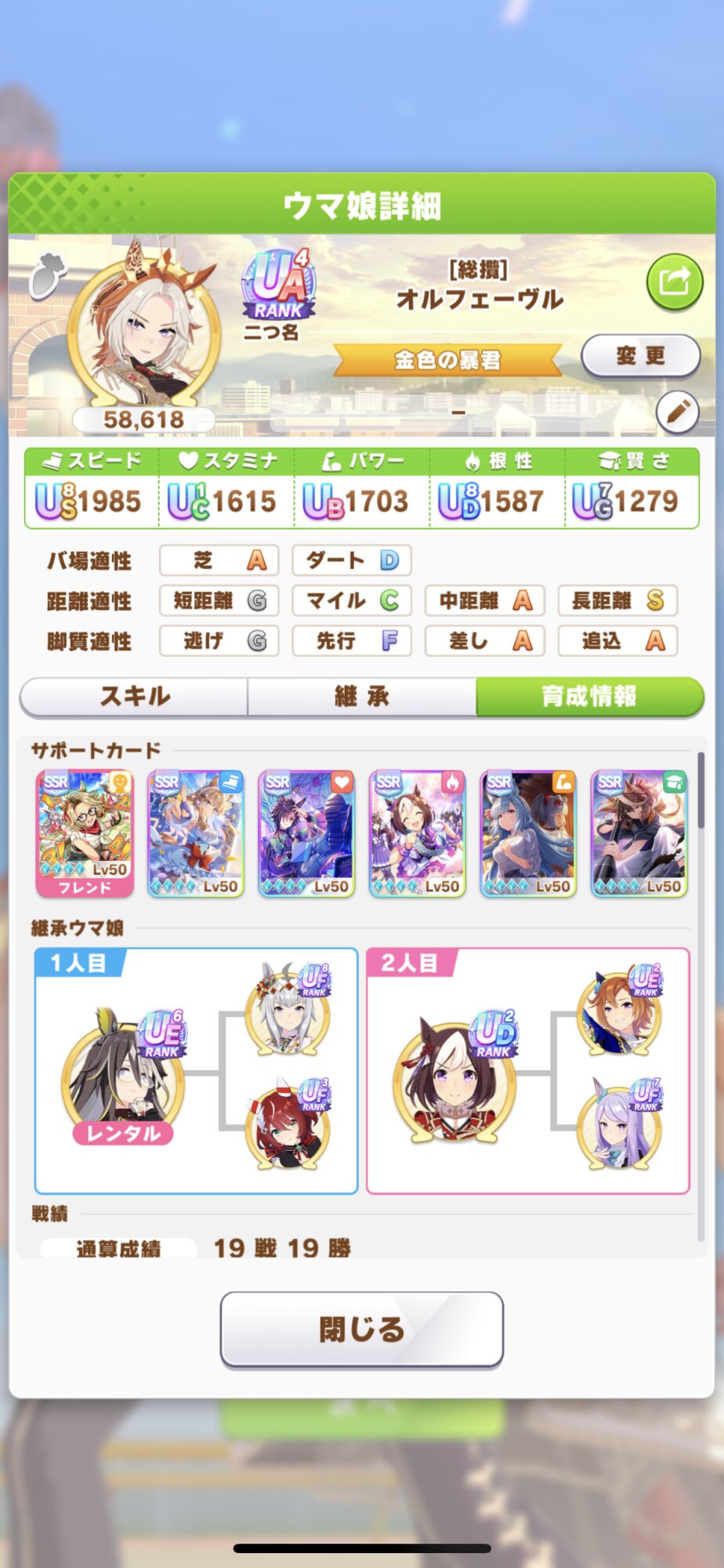The width and height of the screenshot is (724, 1568).
Task: Open the stamina-type SSR support card
Action: click(x=306, y=834)
